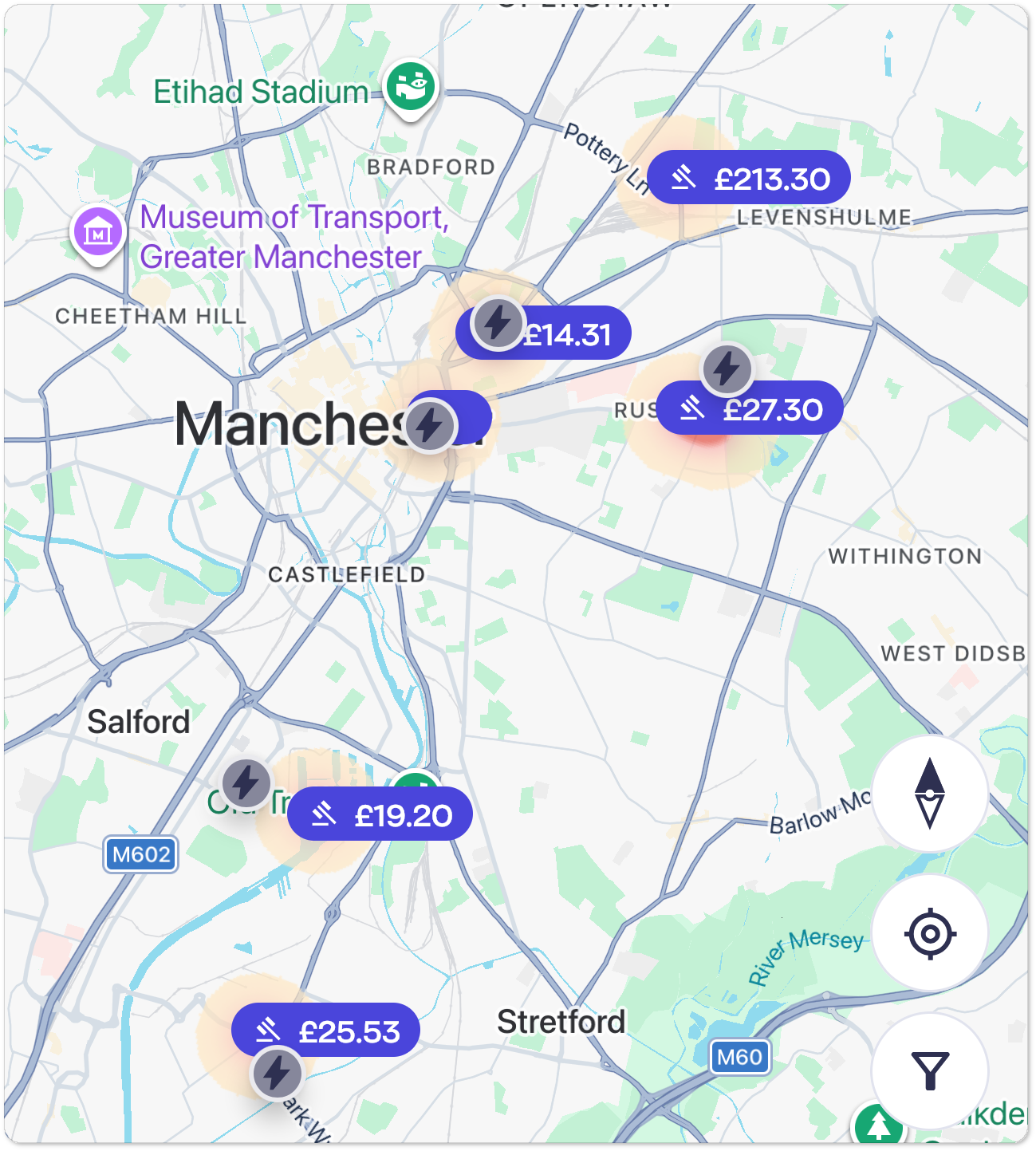The height and width of the screenshot is (1151, 1036).
Task: Reset map orientation with the compass button
Action: (930, 794)
